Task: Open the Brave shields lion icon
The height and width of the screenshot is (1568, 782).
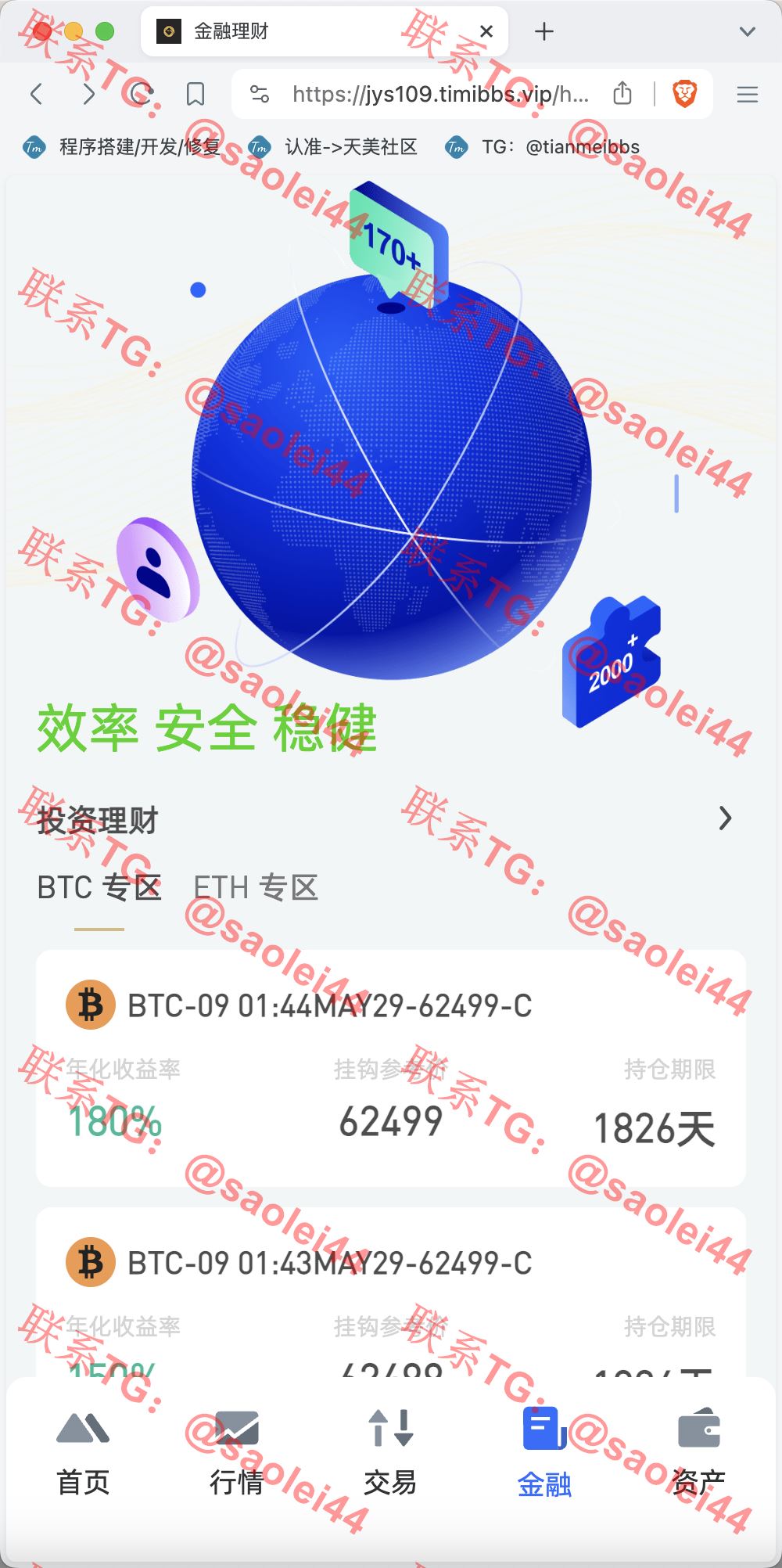Action: point(685,94)
